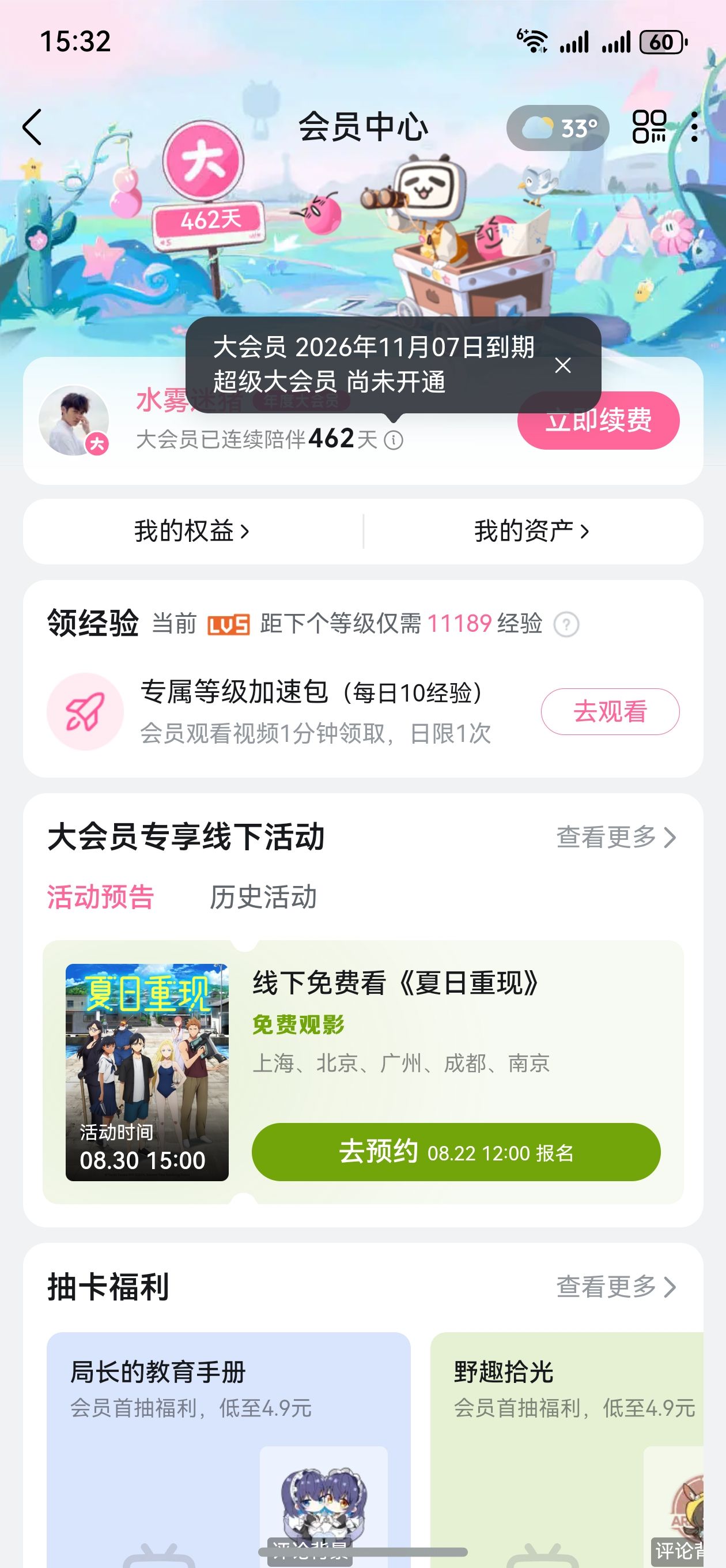Open the 33° weather widget
The width and height of the screenshot is (726, 1568).
click(557, 128)
